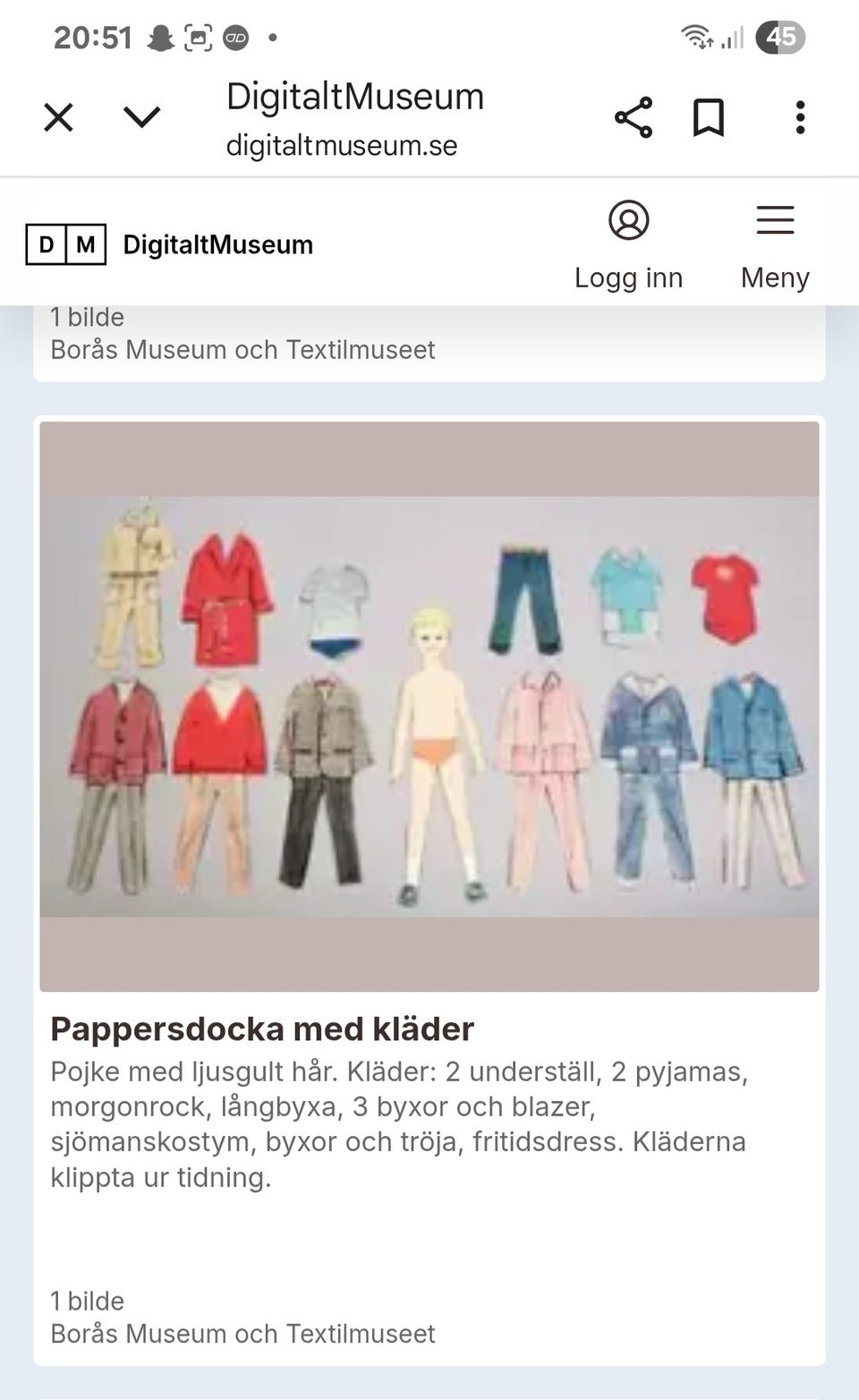Select the DigitaltMuseum page title

(x=354, y=97)
